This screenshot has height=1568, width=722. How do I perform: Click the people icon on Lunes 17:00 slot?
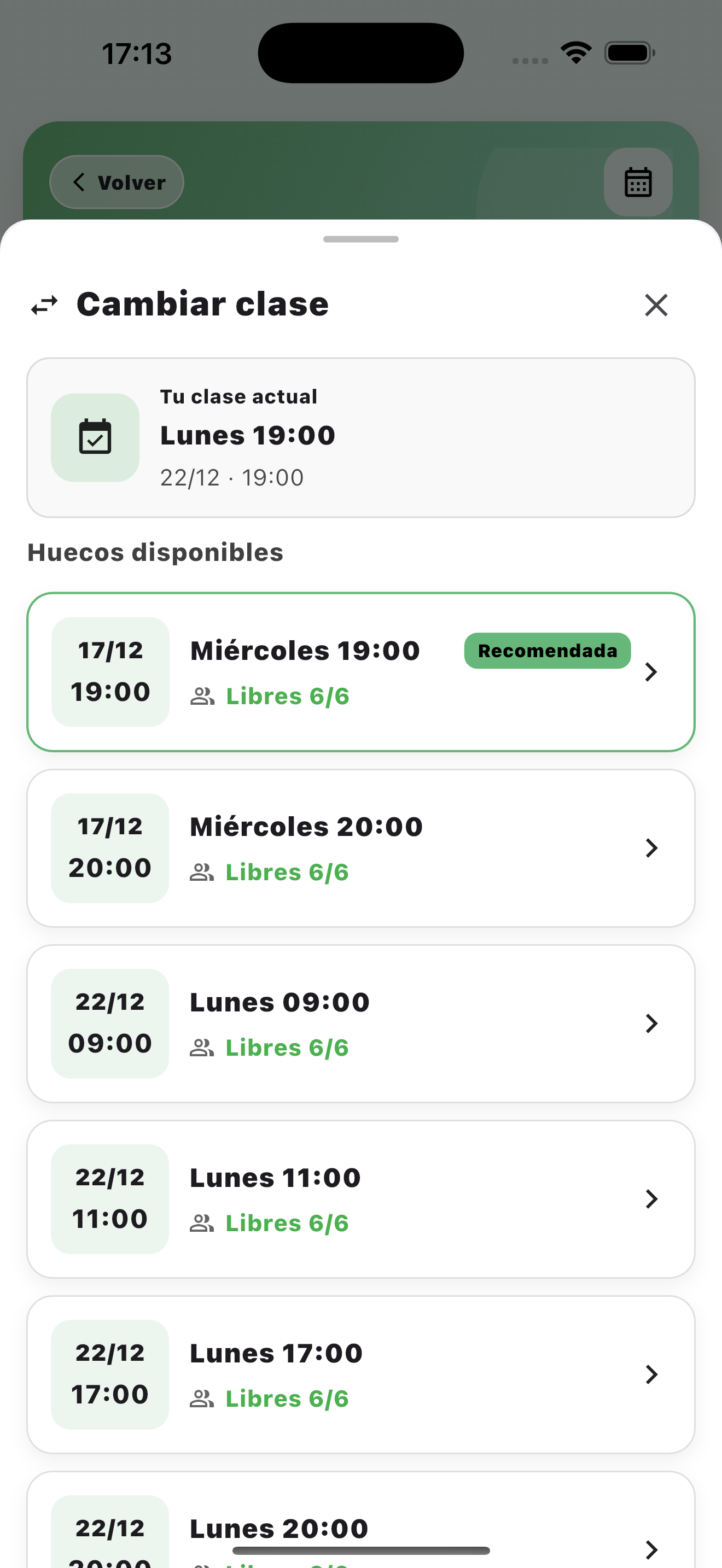[203, 1398]
